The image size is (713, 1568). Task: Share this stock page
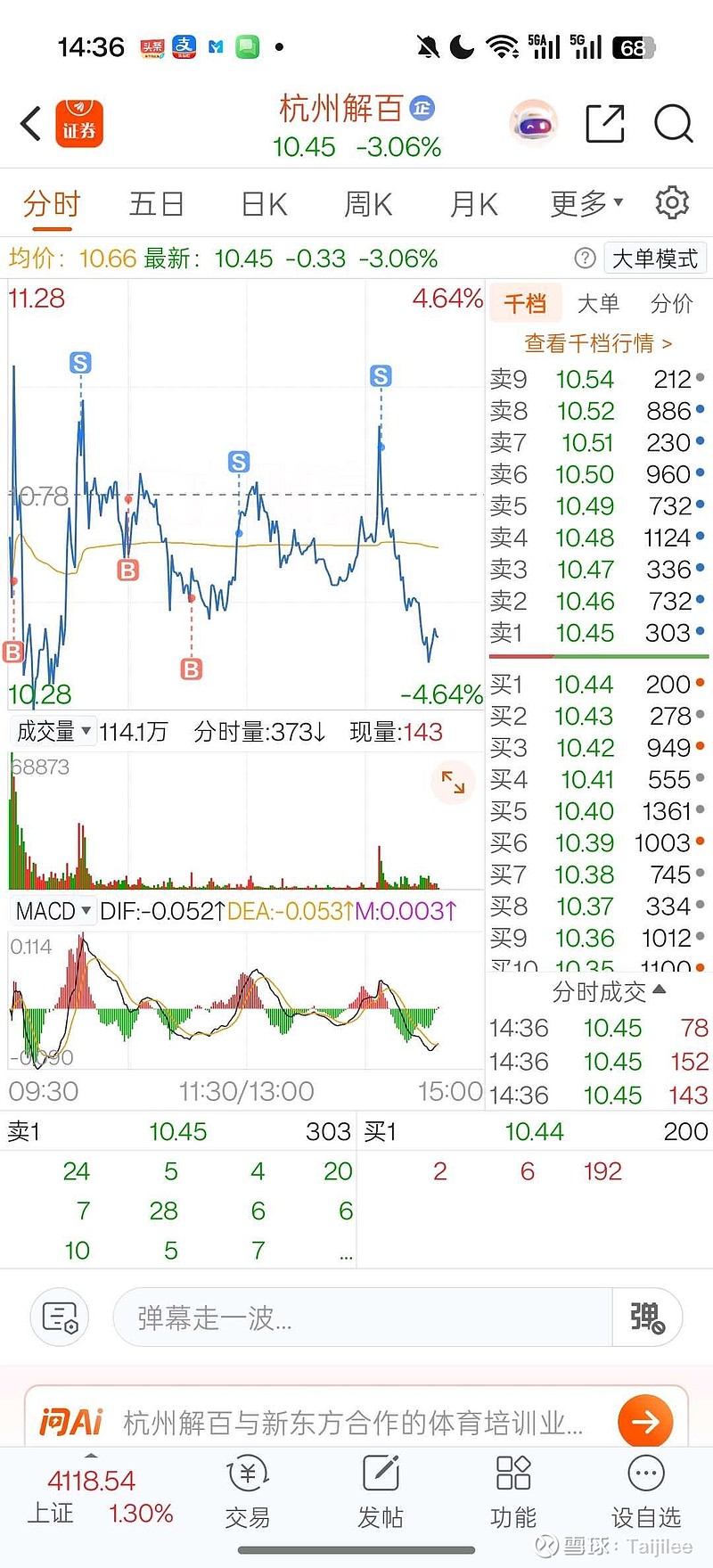[x=604, y=124]
